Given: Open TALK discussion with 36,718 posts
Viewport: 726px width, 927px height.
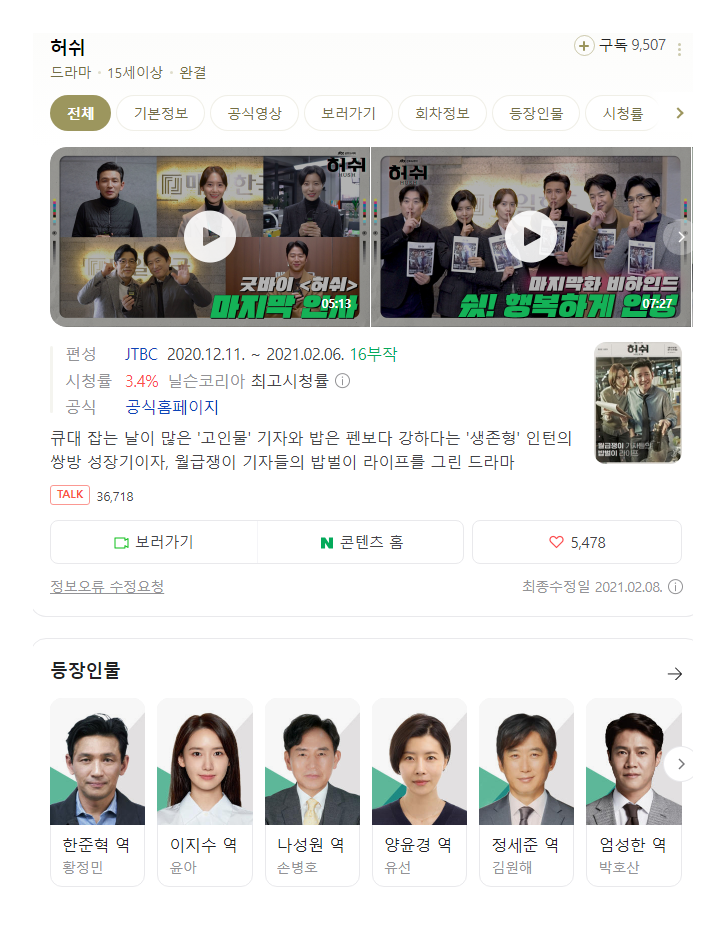Looking at the screenshot, I should (92, 495).
